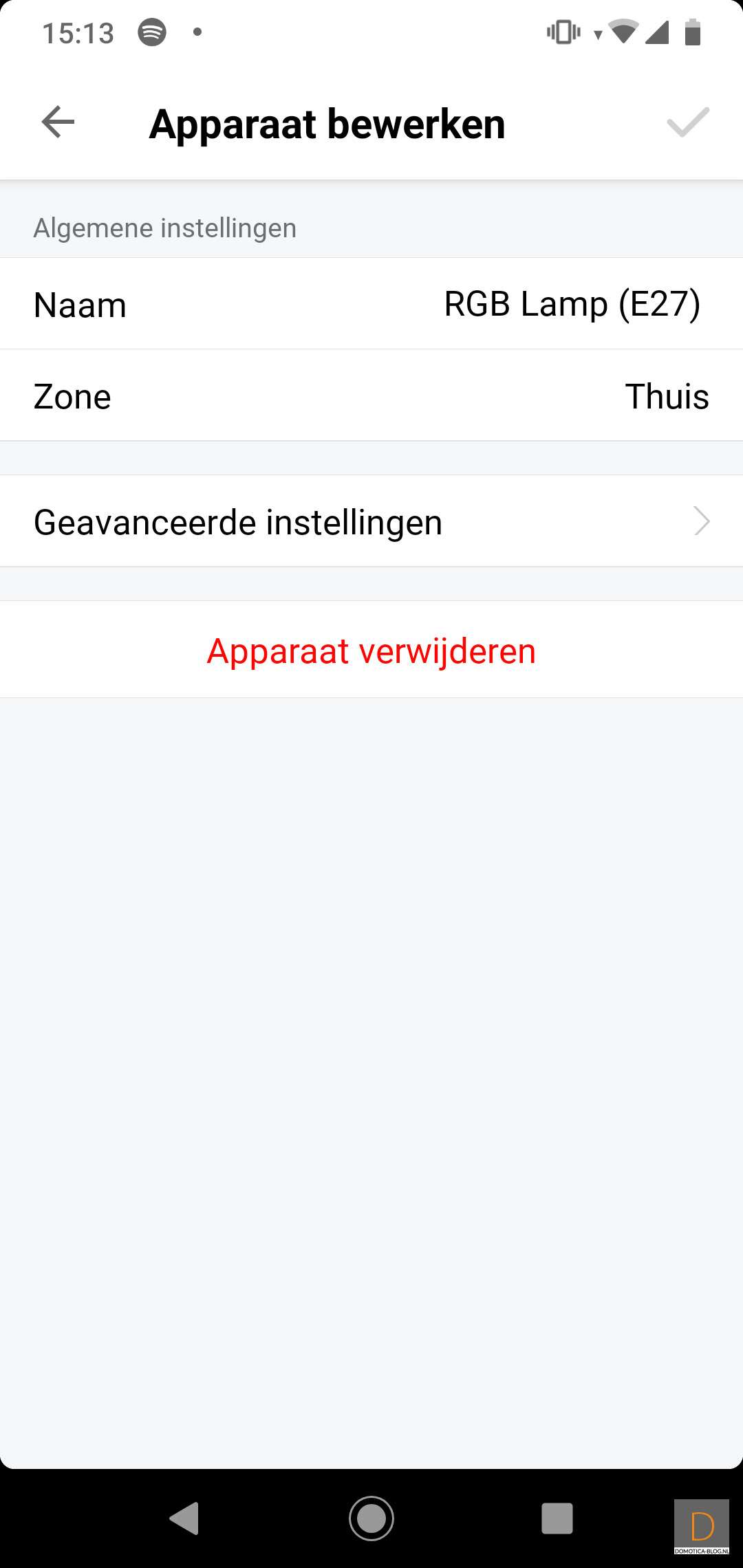Confirm changes with the checkmark icon
Image resolution: width=743 pixels, height=1568 pixels.
[687, 123]
